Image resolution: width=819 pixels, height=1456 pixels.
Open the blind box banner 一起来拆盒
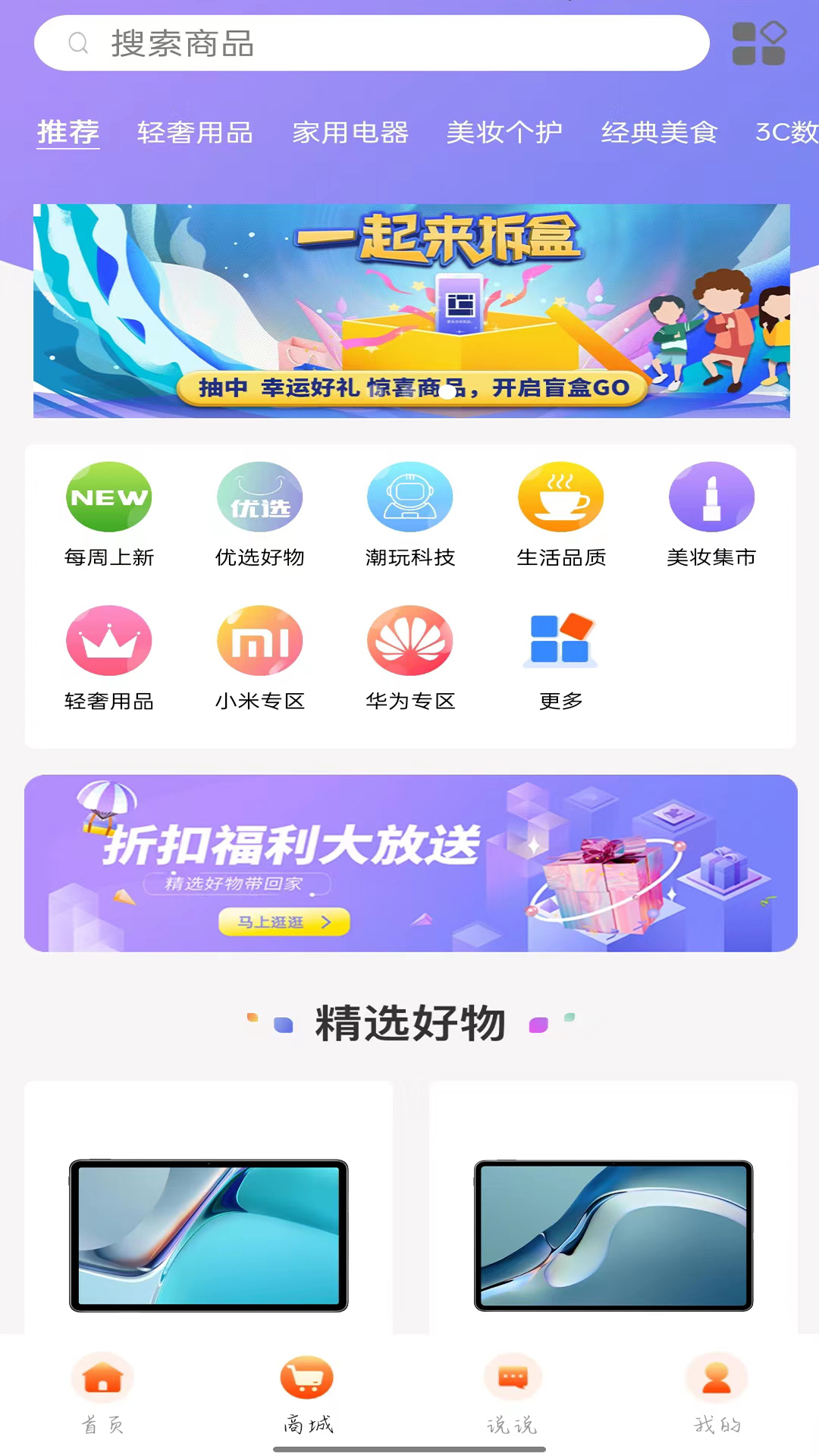pos(409,311)
